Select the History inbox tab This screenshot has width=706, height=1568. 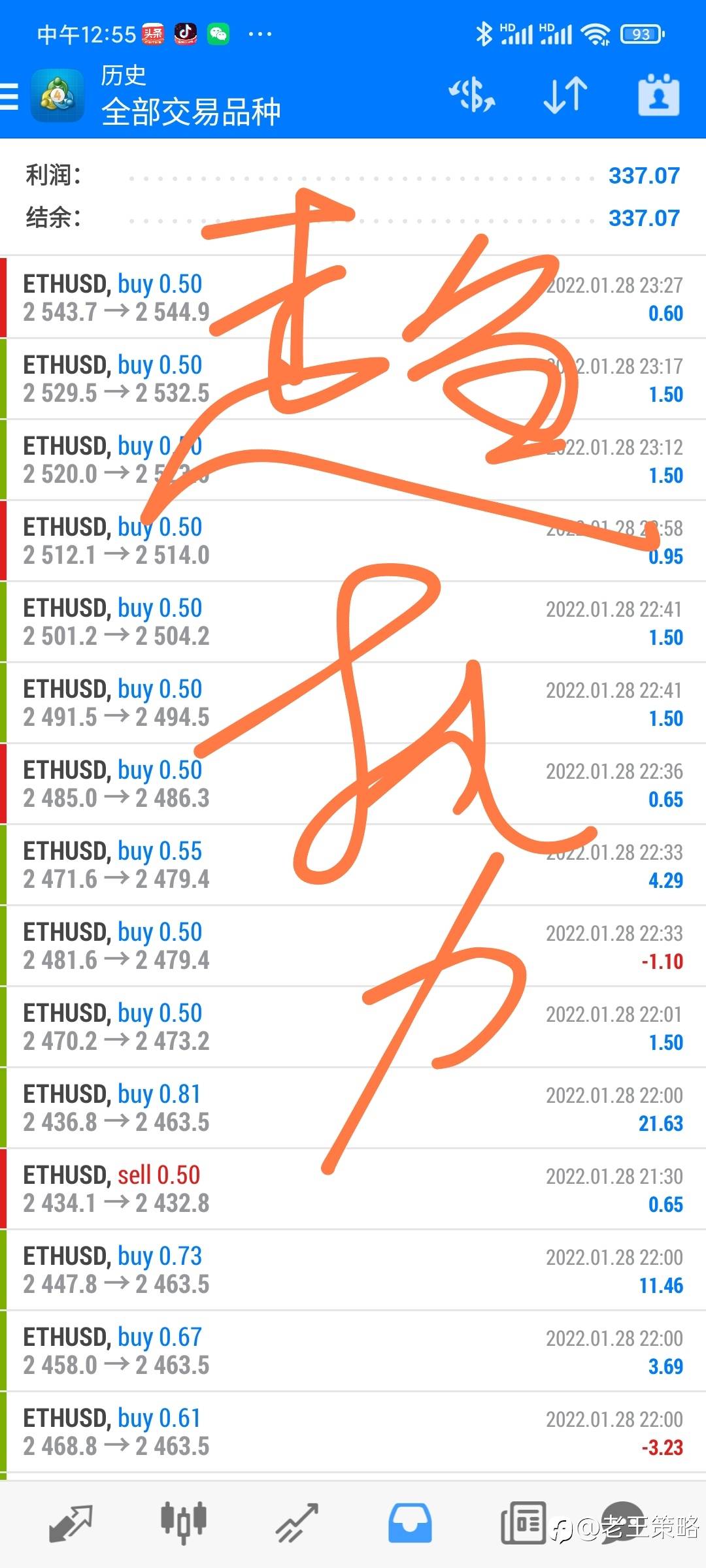pyautogui.click(x=410, y=1524)
